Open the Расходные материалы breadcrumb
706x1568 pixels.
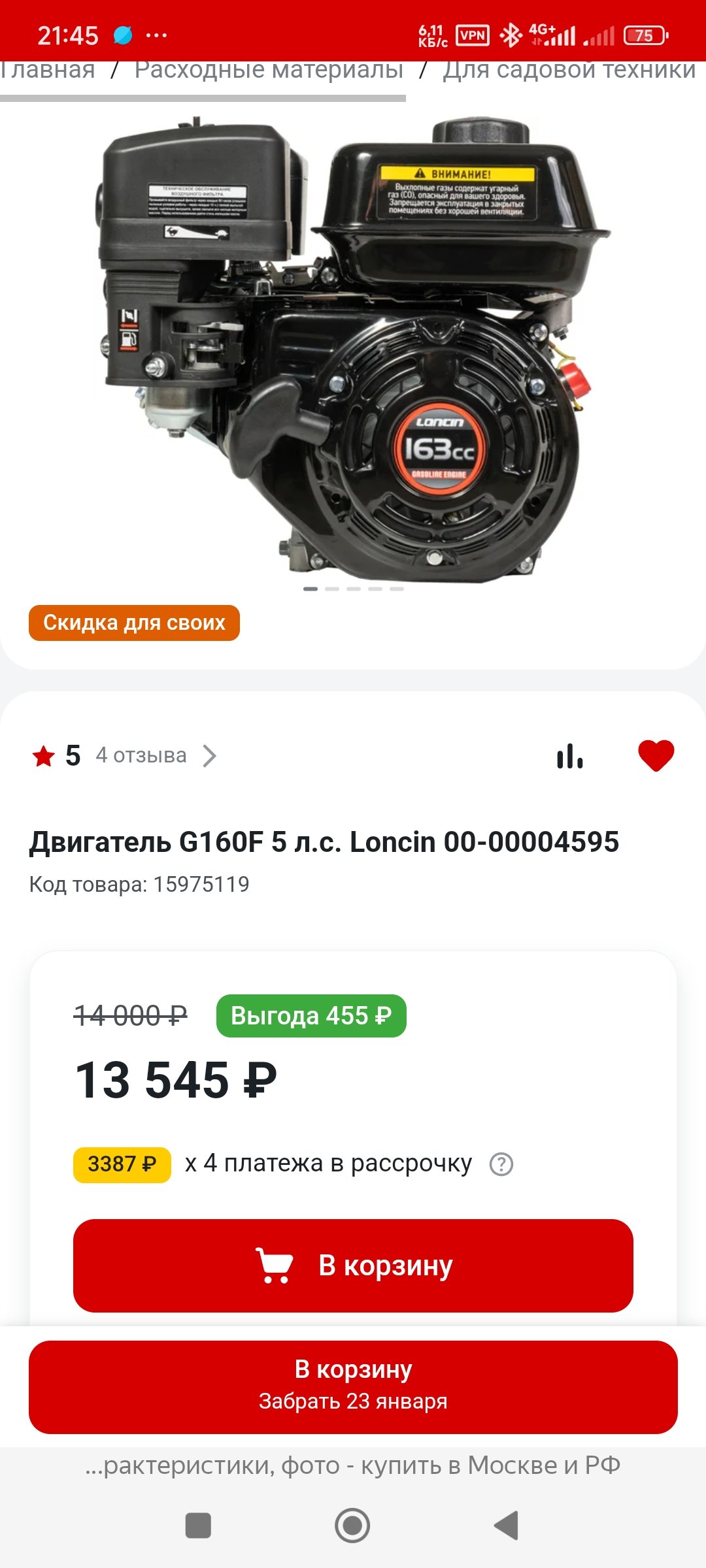point(269,71)
